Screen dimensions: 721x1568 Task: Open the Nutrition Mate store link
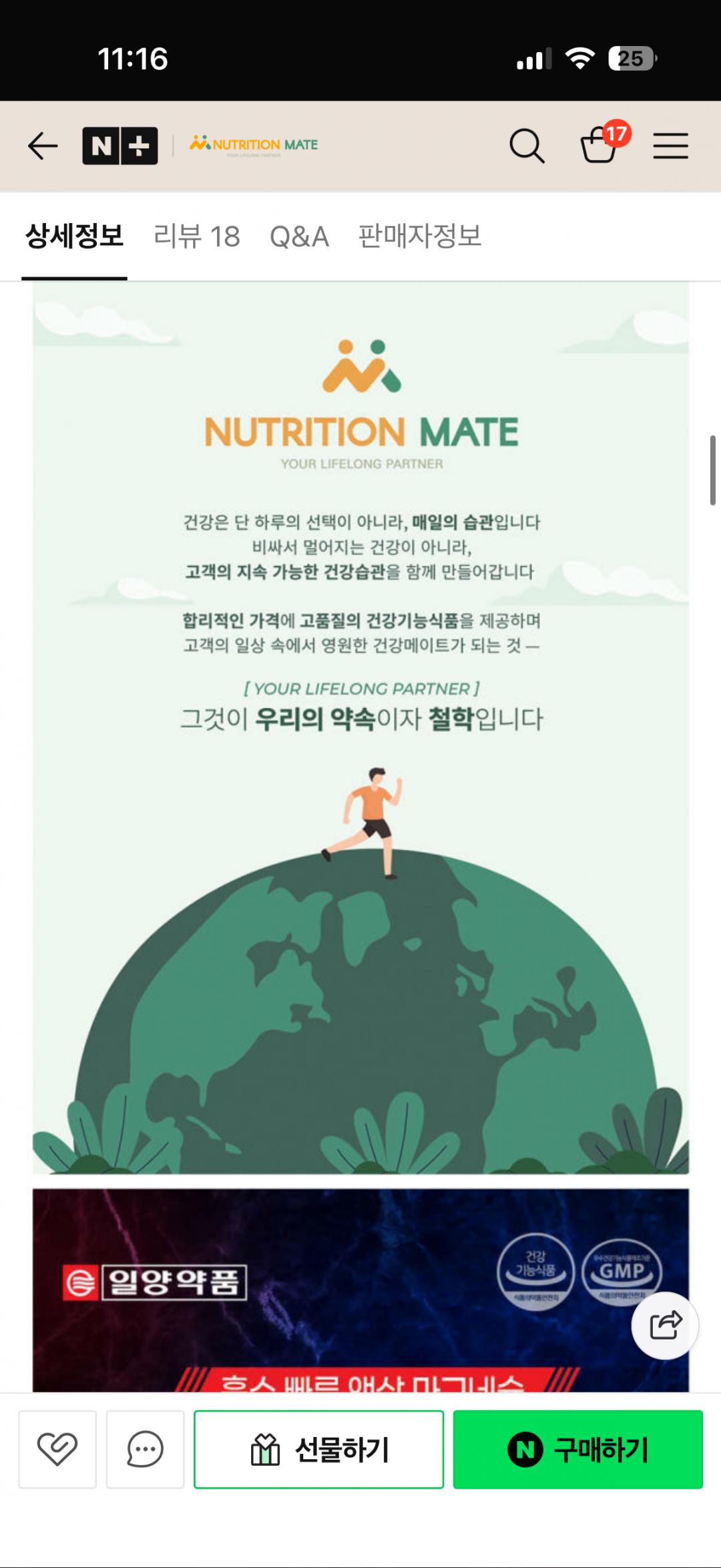[x=254, y=145]
